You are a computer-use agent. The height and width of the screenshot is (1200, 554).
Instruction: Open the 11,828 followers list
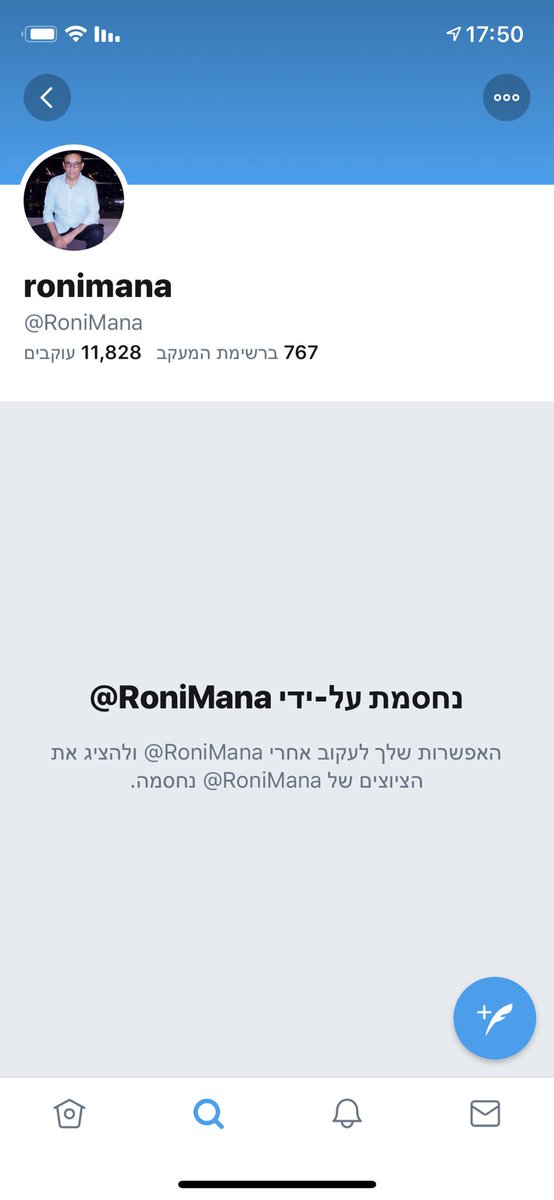coord(82,352)
